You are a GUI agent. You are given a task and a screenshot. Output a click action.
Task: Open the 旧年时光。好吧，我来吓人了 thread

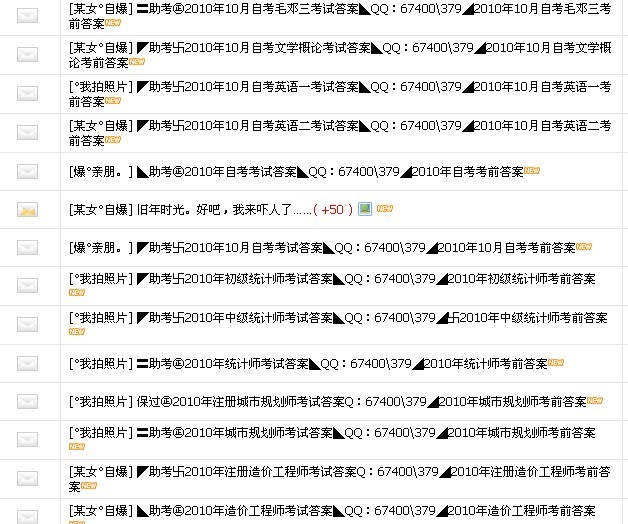tap(220, 210)
